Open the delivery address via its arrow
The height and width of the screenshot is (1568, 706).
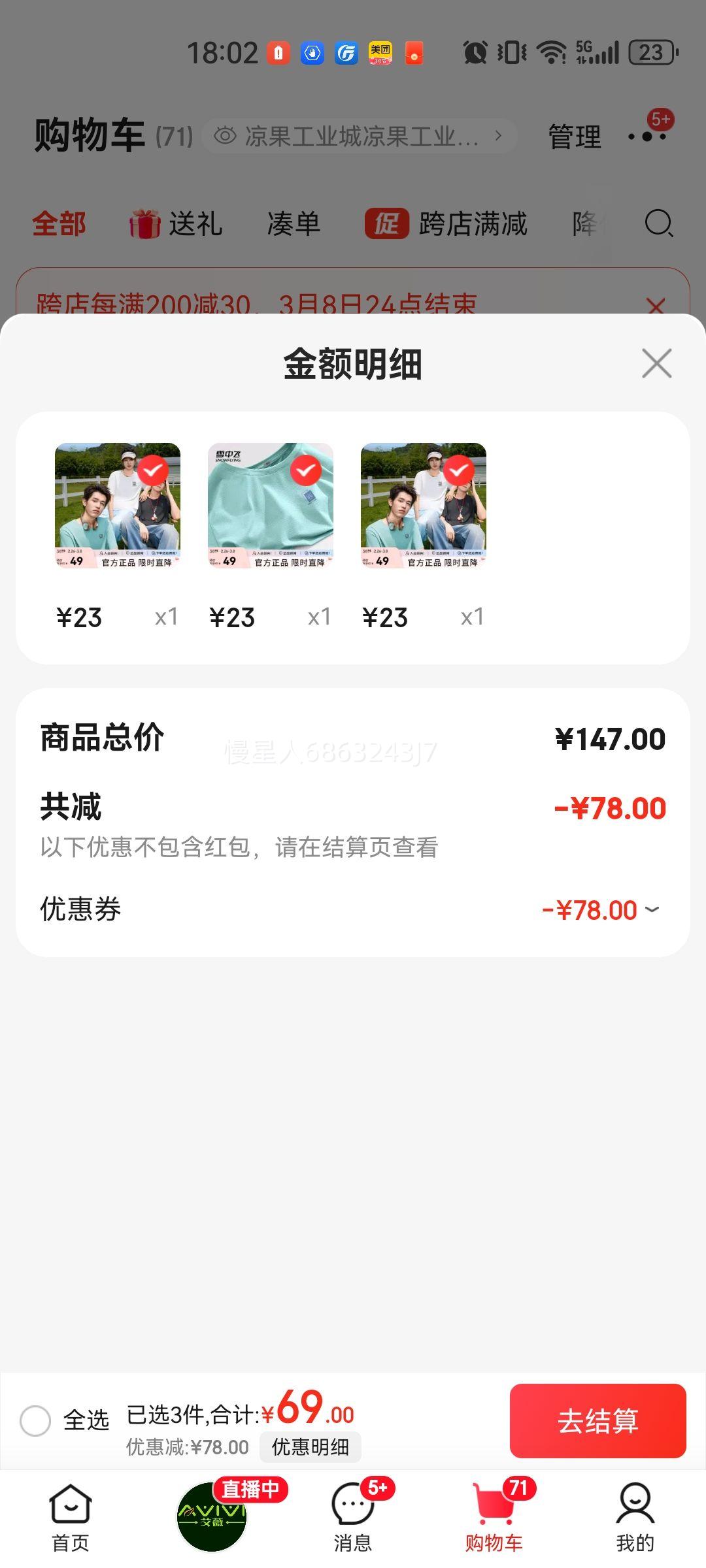click(499, 135)
